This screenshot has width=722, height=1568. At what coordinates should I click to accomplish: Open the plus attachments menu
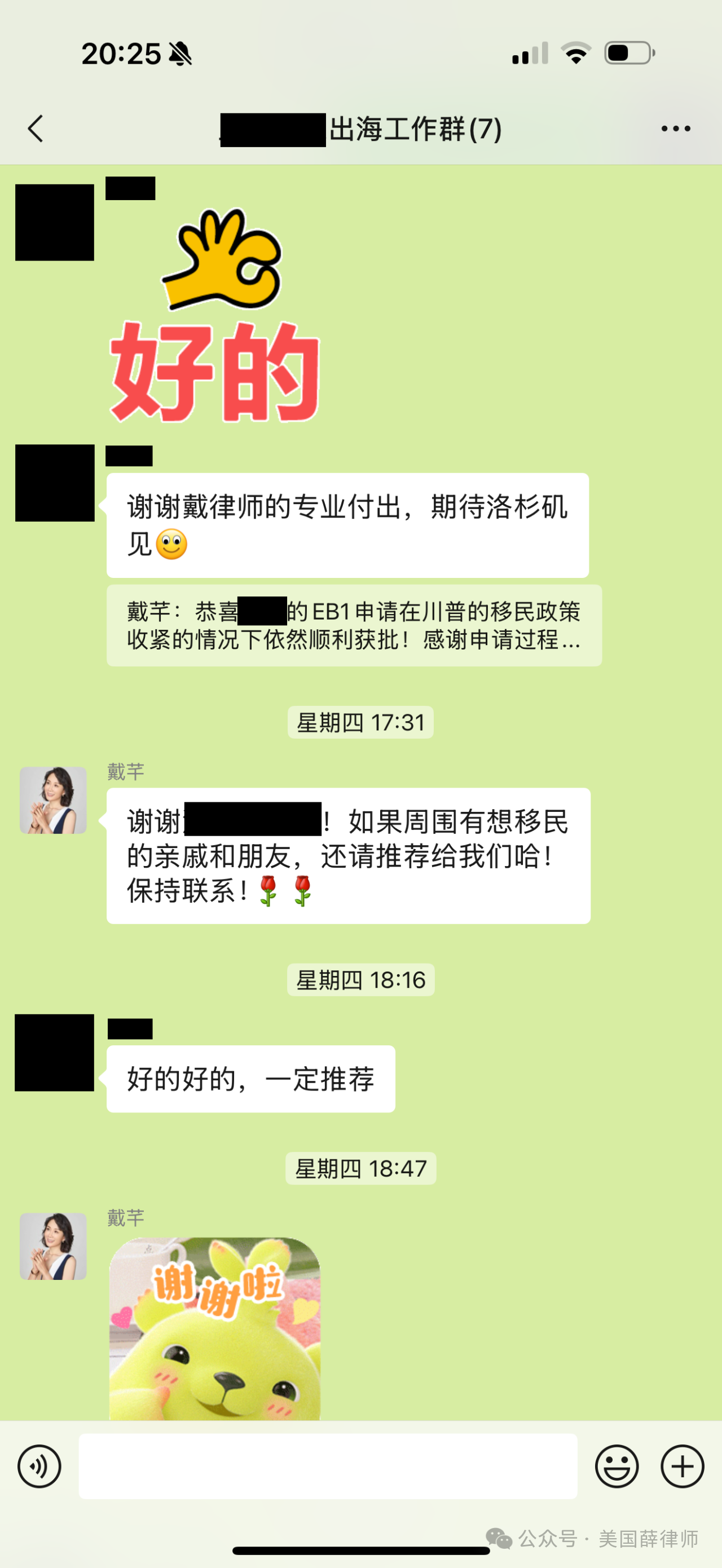tap(683, 1467)
